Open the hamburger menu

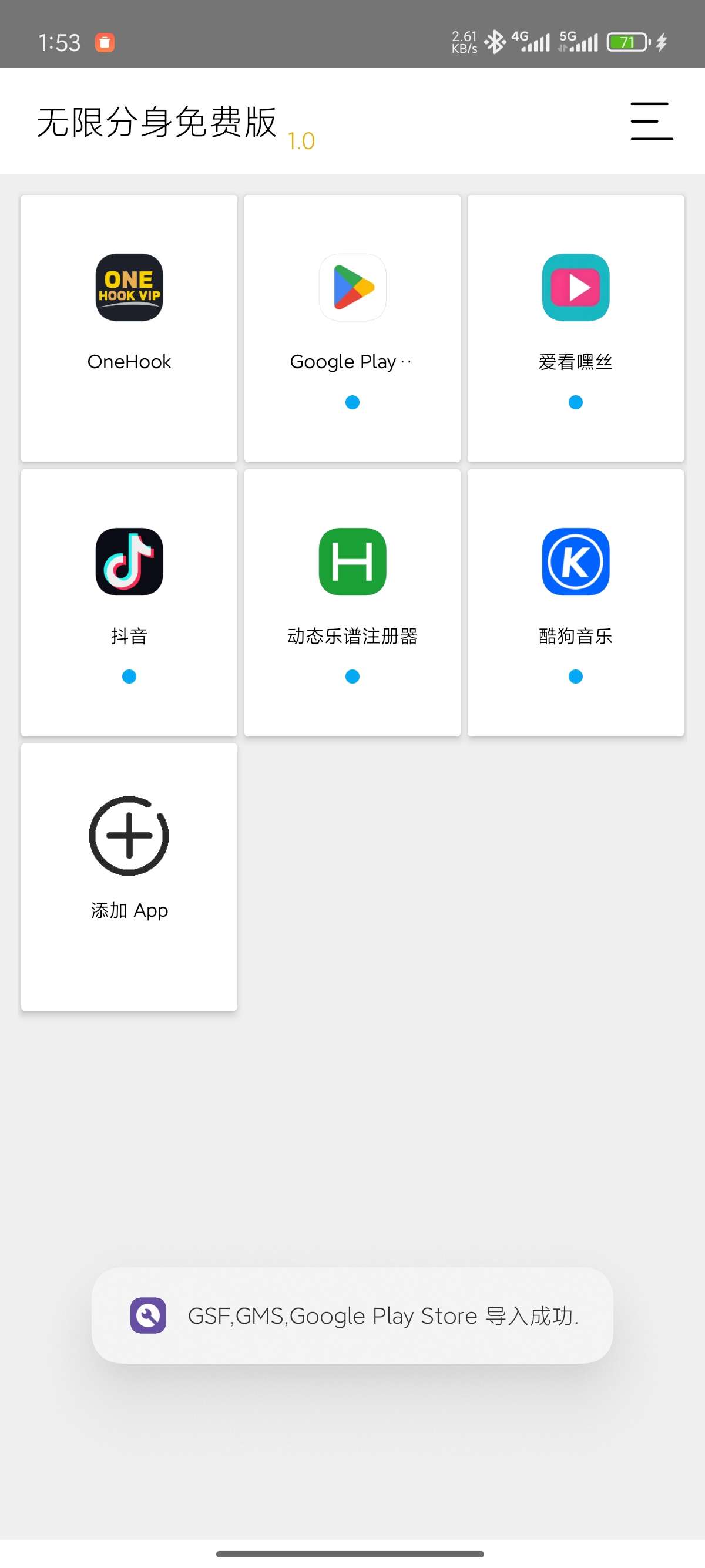651,121
